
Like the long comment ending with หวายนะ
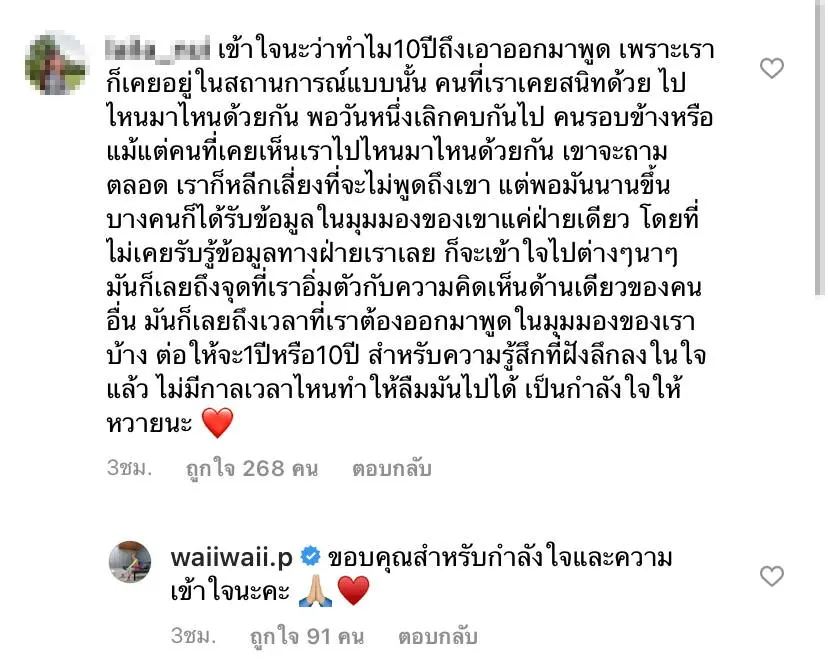[772, 68]
